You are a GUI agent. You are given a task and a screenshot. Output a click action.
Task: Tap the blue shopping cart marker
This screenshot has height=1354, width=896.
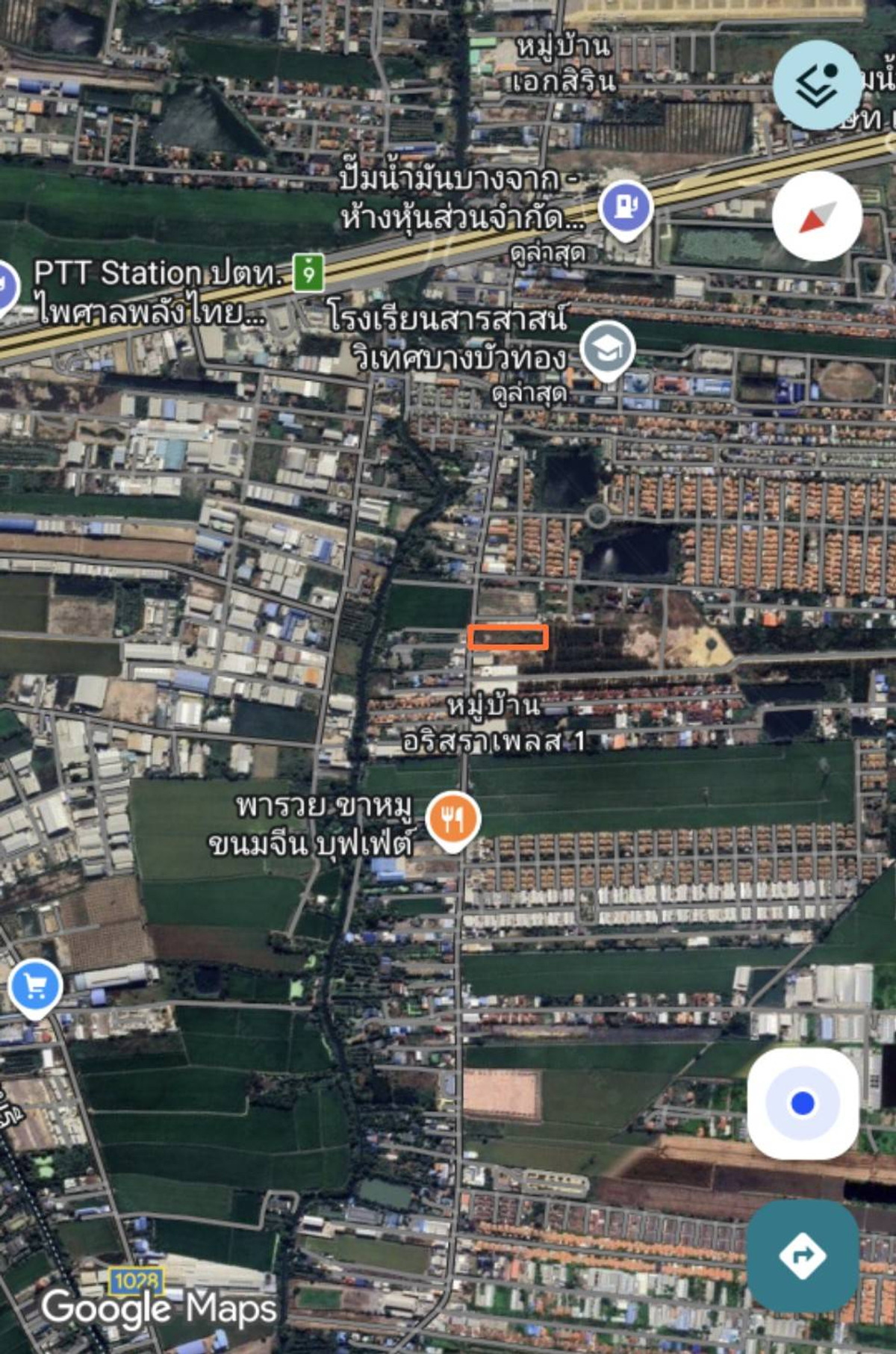point(35,987)
